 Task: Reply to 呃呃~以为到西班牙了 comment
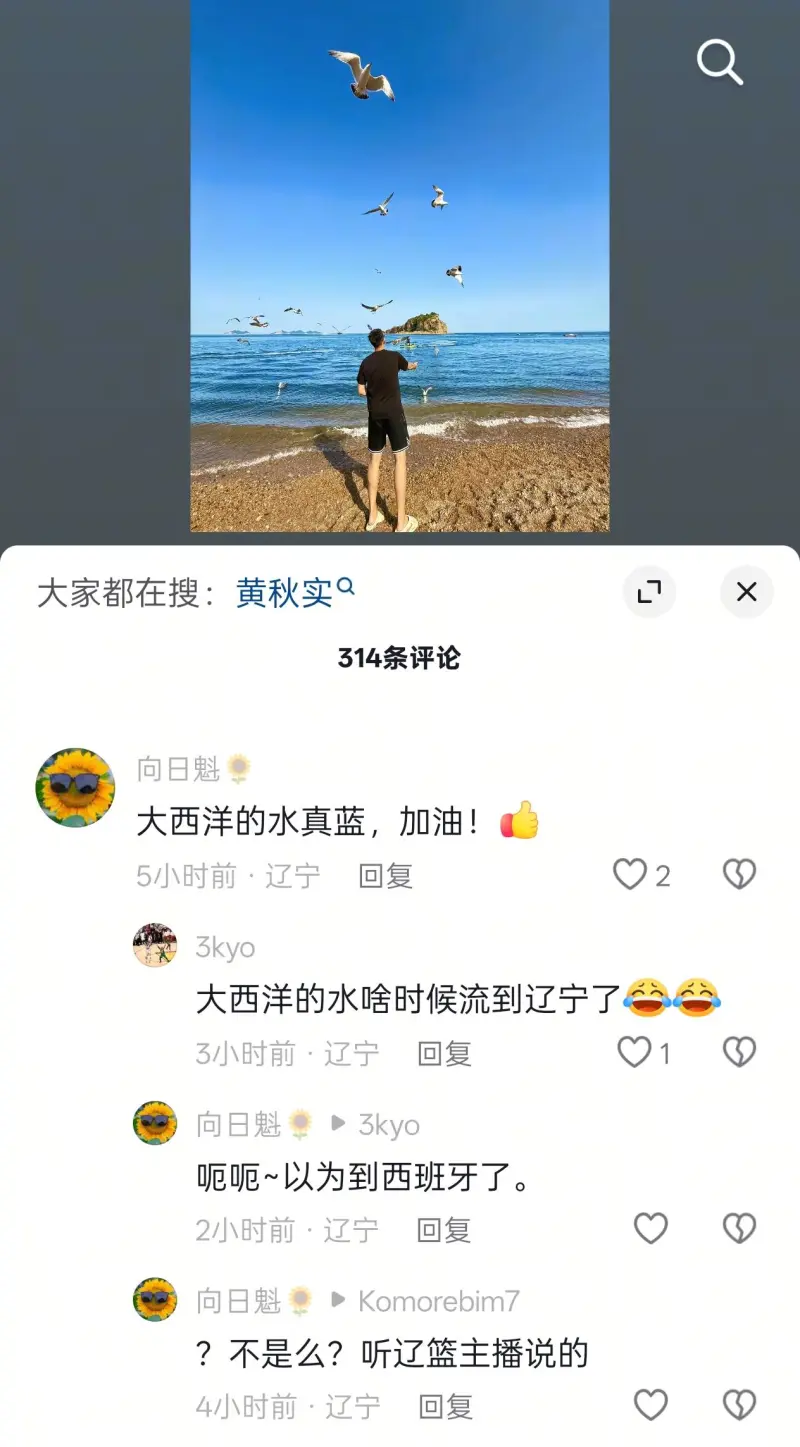click(x=444, y=1230)
